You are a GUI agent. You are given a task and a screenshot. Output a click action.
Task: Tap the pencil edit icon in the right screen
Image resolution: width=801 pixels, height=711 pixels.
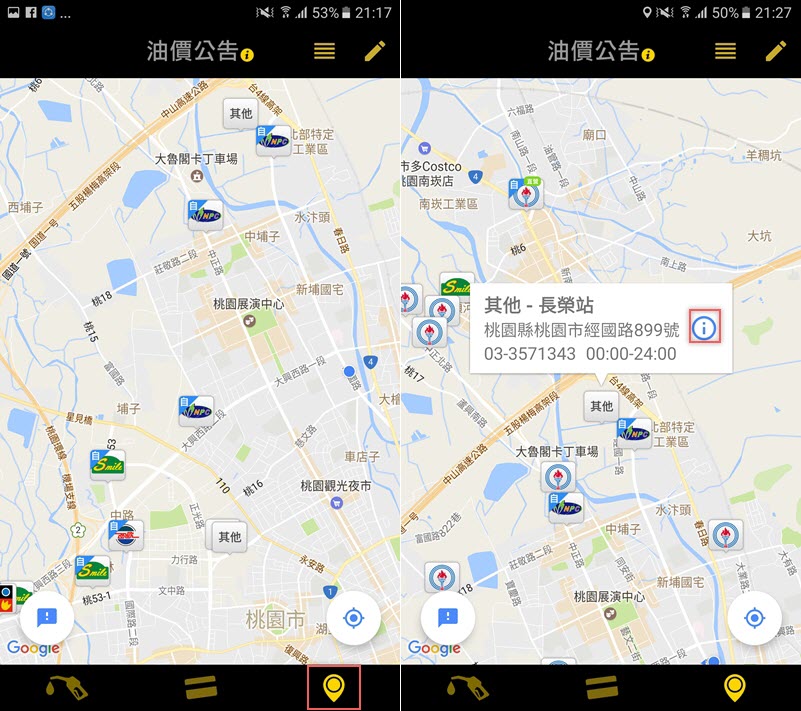776,51
